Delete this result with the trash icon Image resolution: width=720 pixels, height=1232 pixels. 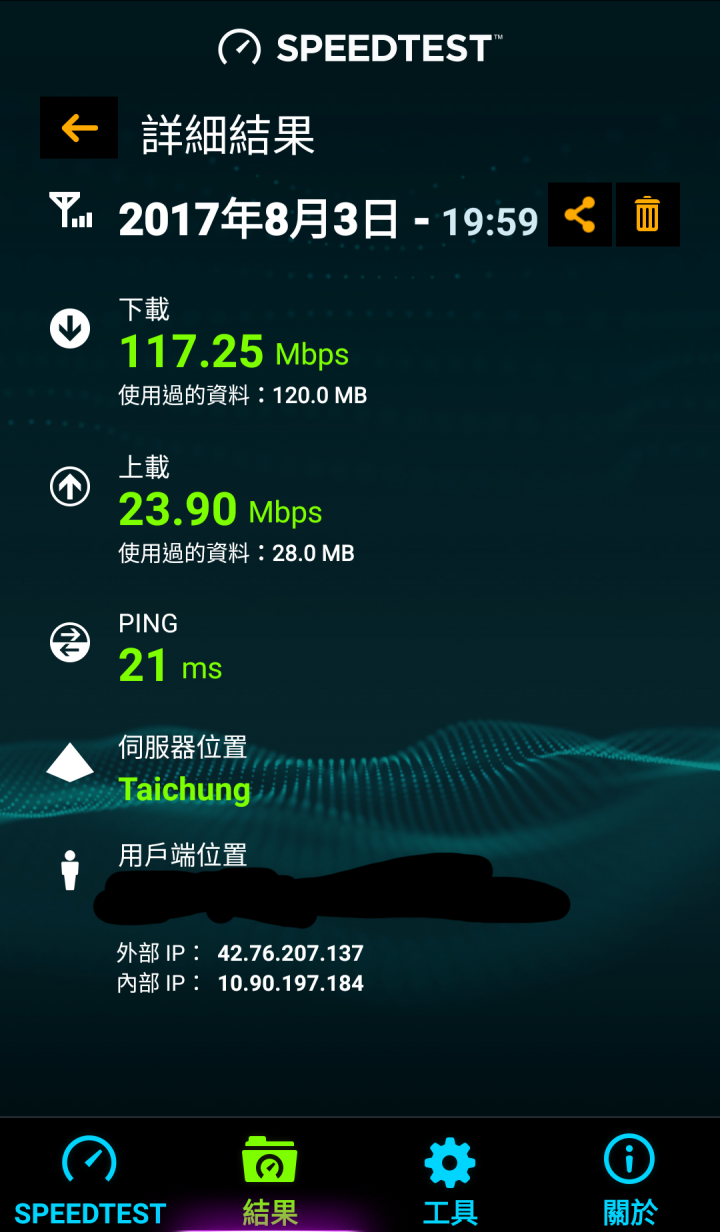point(648,214)
